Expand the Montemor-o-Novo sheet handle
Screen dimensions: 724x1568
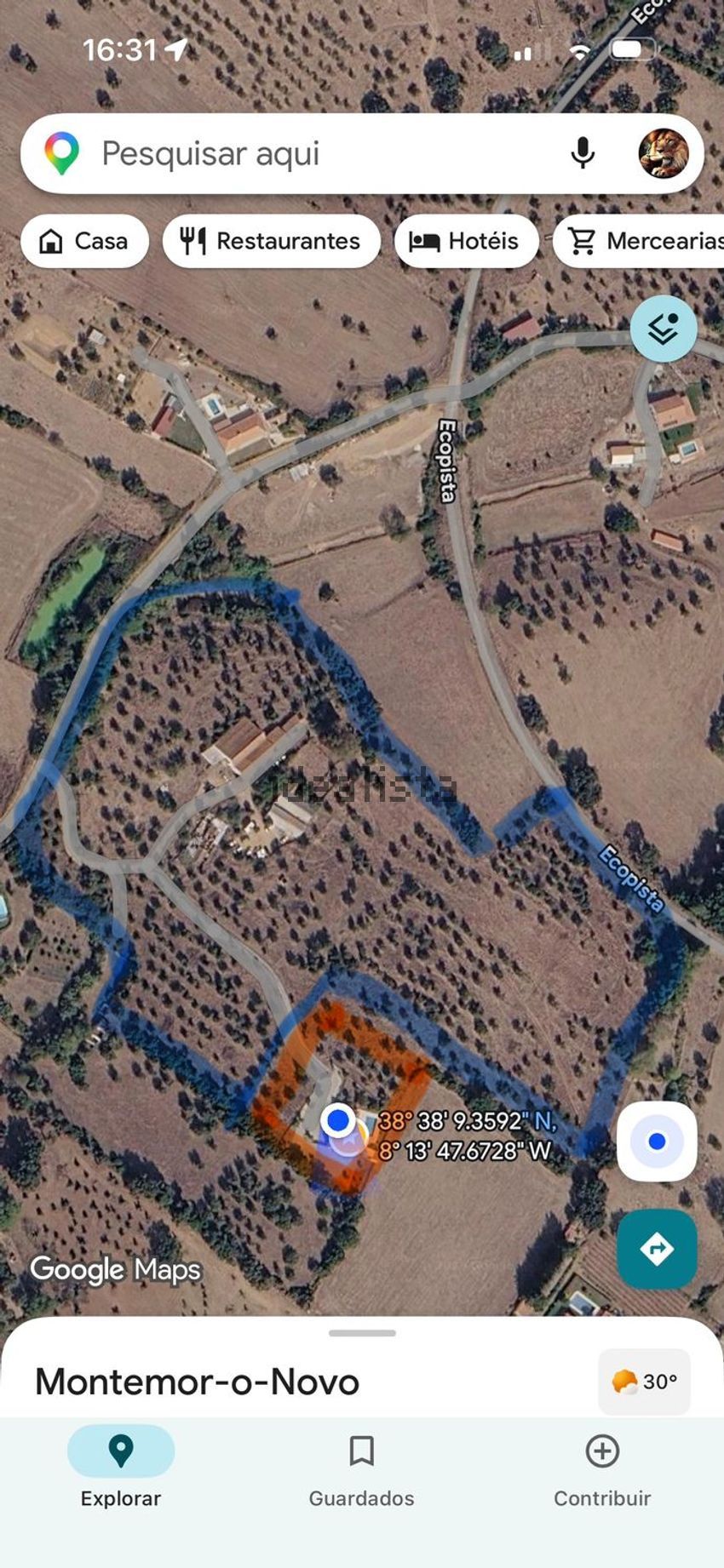click(362, 1333)
